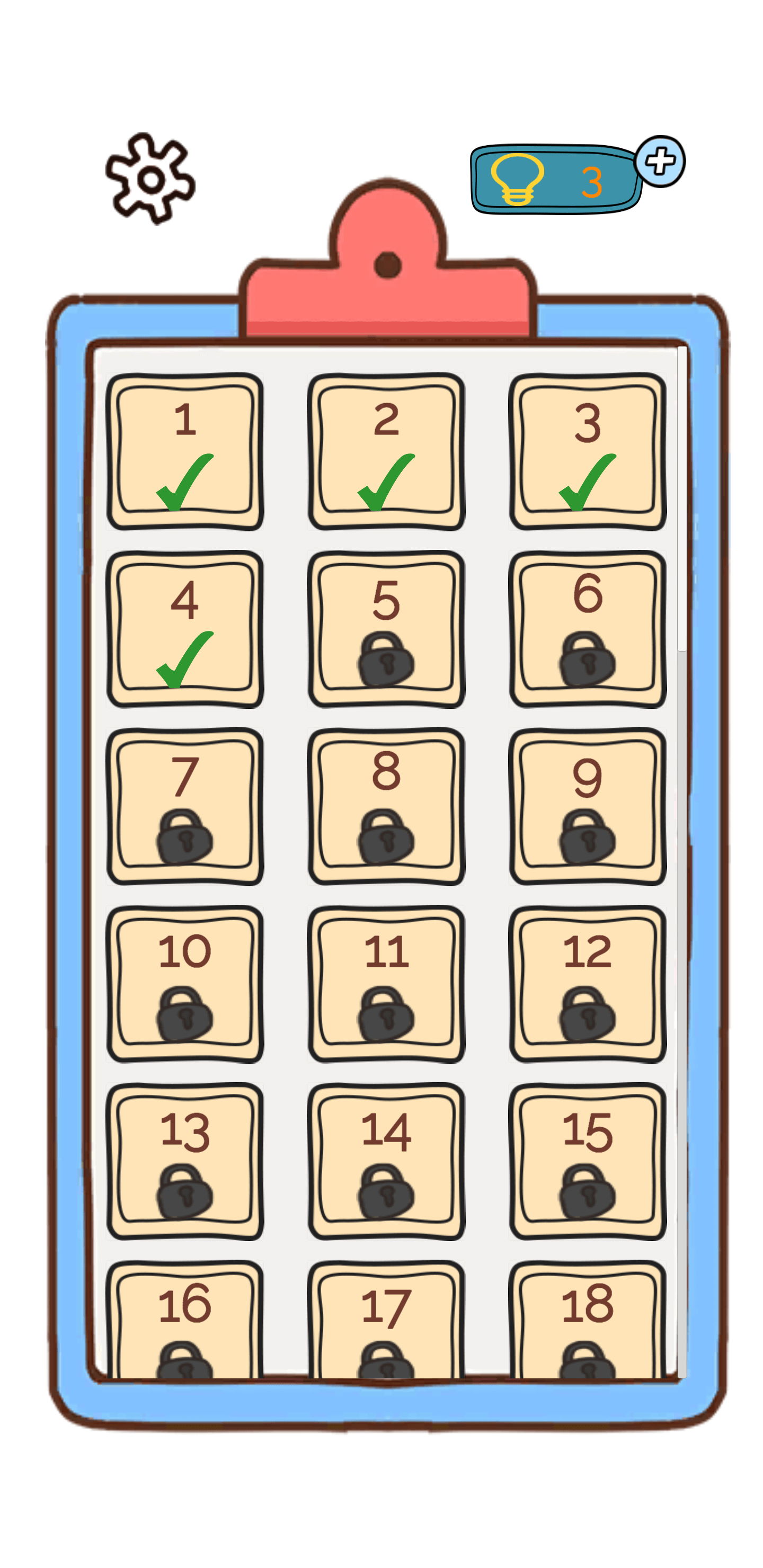Open level 15 tile
This screenshot has width=763, height=1568.
tap(588, 1161)
